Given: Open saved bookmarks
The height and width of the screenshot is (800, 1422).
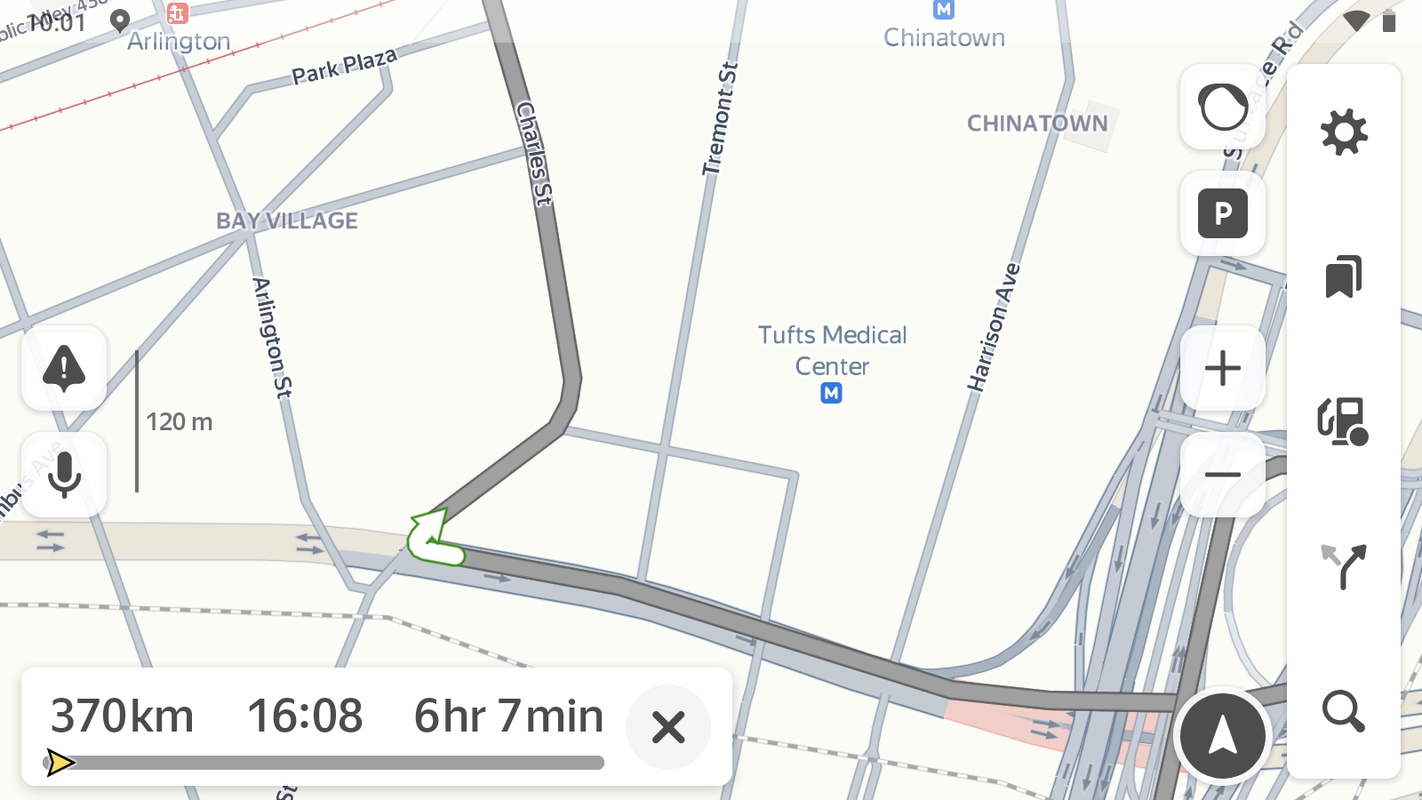Looking at the screenshot, I should pyautogui.click(x=1343, y=277).
